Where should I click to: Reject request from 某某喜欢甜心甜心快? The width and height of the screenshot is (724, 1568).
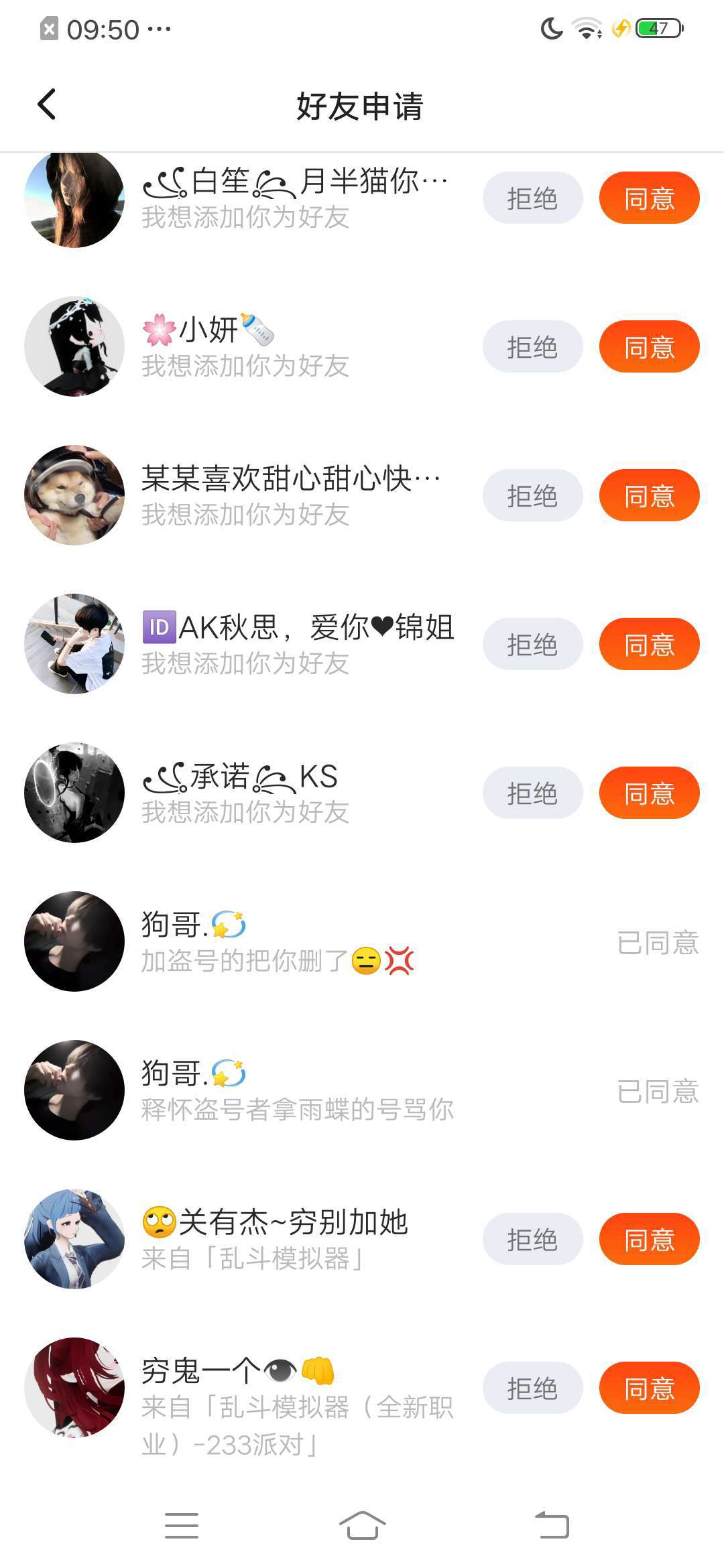coord(532,496)
